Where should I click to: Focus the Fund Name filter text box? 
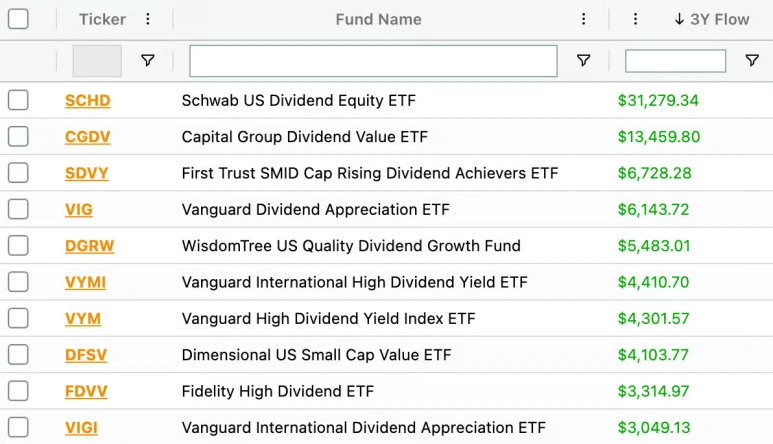pyautogui.click(x=373, y=61)
